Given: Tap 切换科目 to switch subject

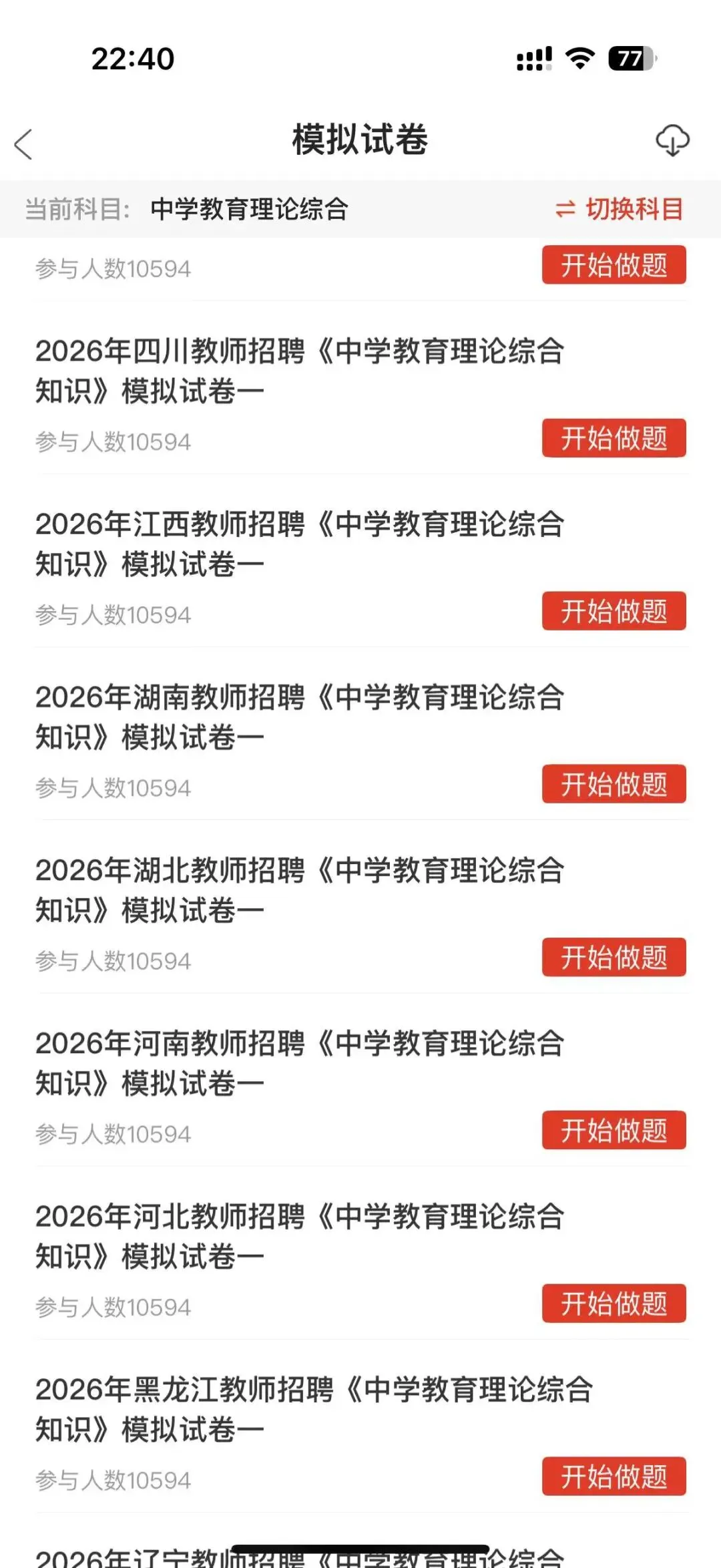Looking at the screenshot, I should click(620, 209).
